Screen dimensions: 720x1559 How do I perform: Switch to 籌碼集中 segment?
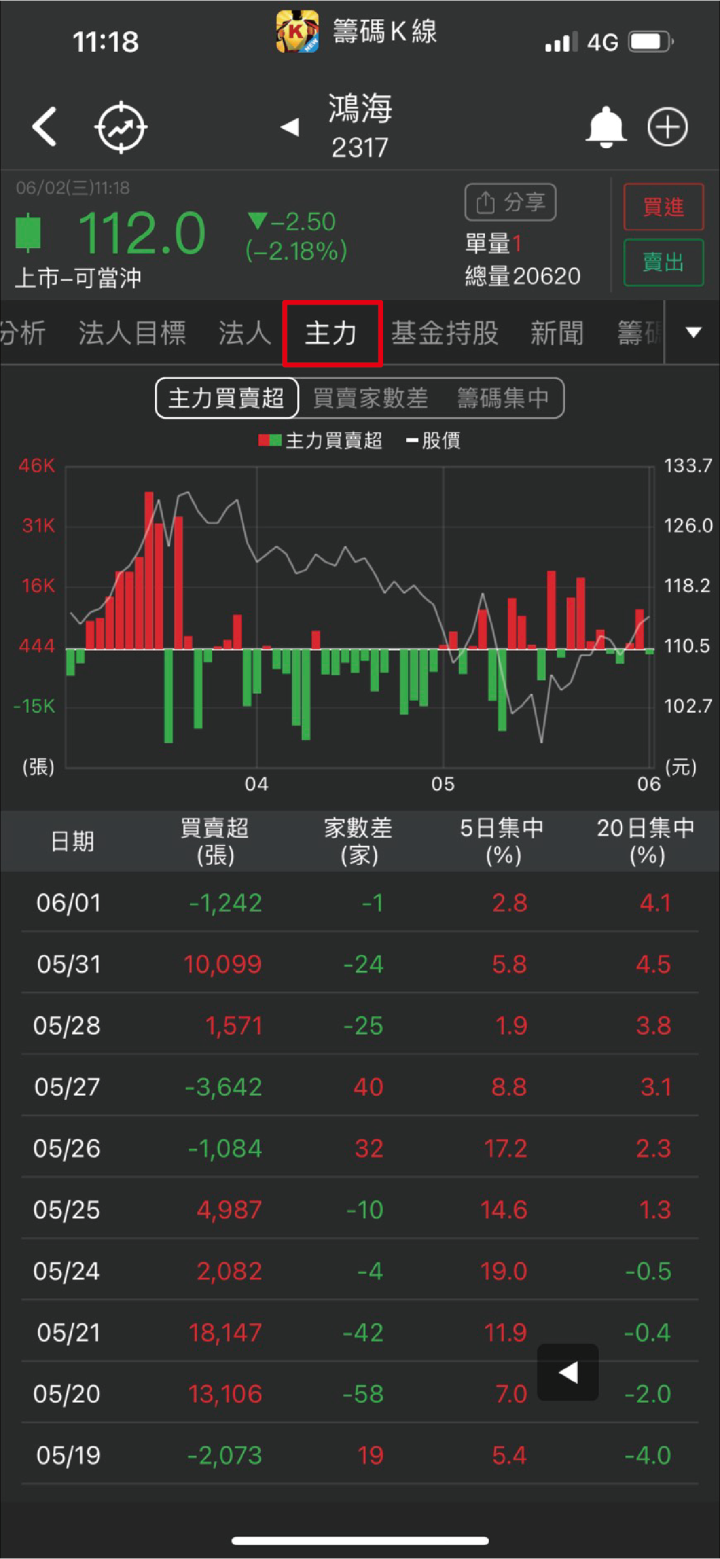coord(503,398)
